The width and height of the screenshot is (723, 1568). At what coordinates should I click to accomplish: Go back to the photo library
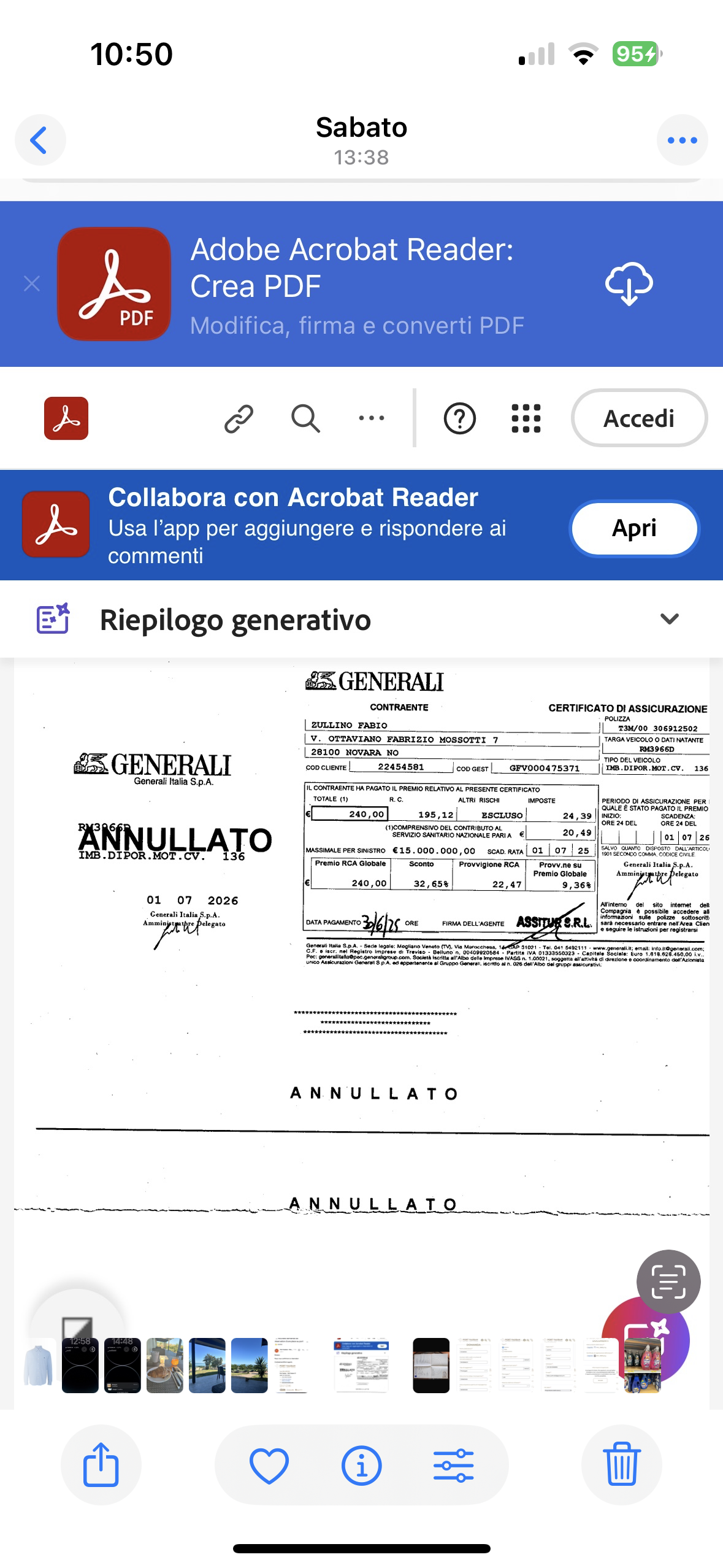[x=40, y=140]
